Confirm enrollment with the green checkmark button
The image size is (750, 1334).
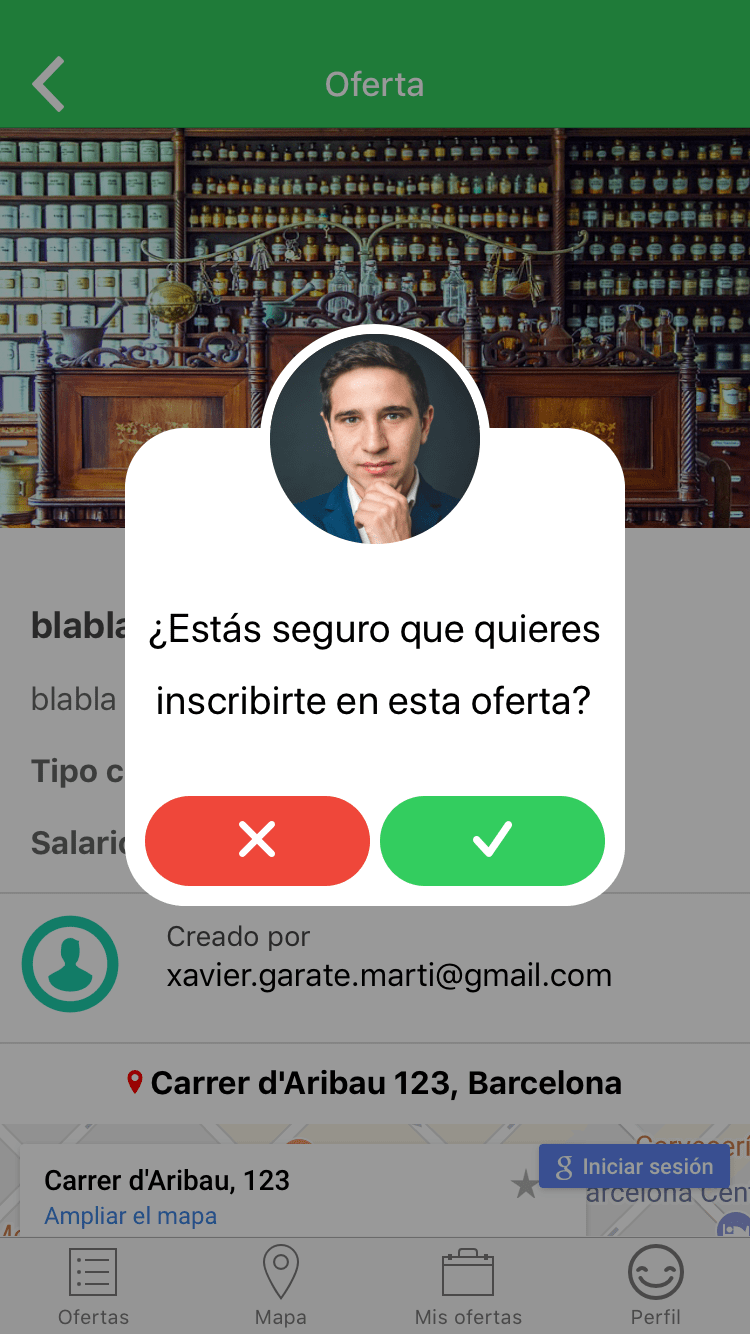pos(492,841)
